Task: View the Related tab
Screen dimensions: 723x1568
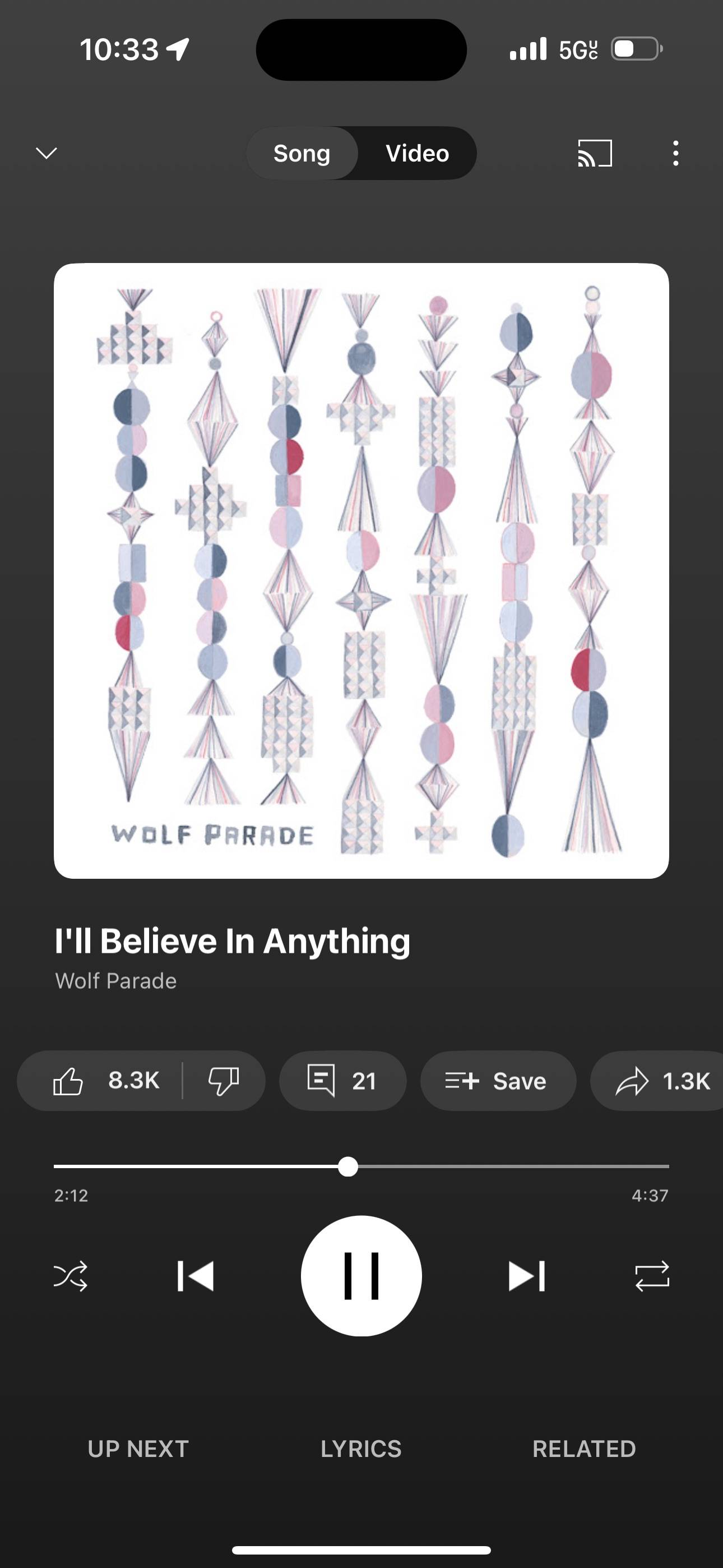Action: (x=584, y=1449)
